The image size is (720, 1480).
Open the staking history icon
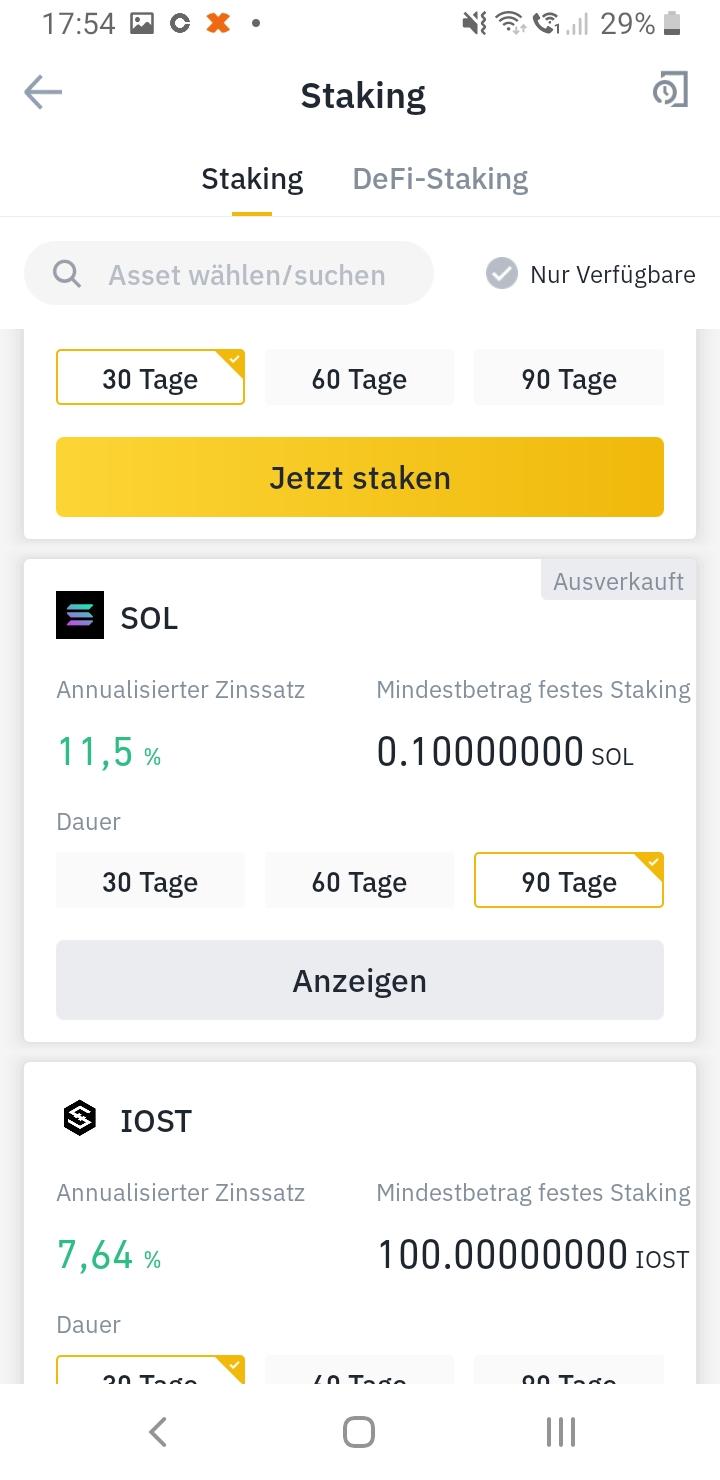(x=670, y=91)
